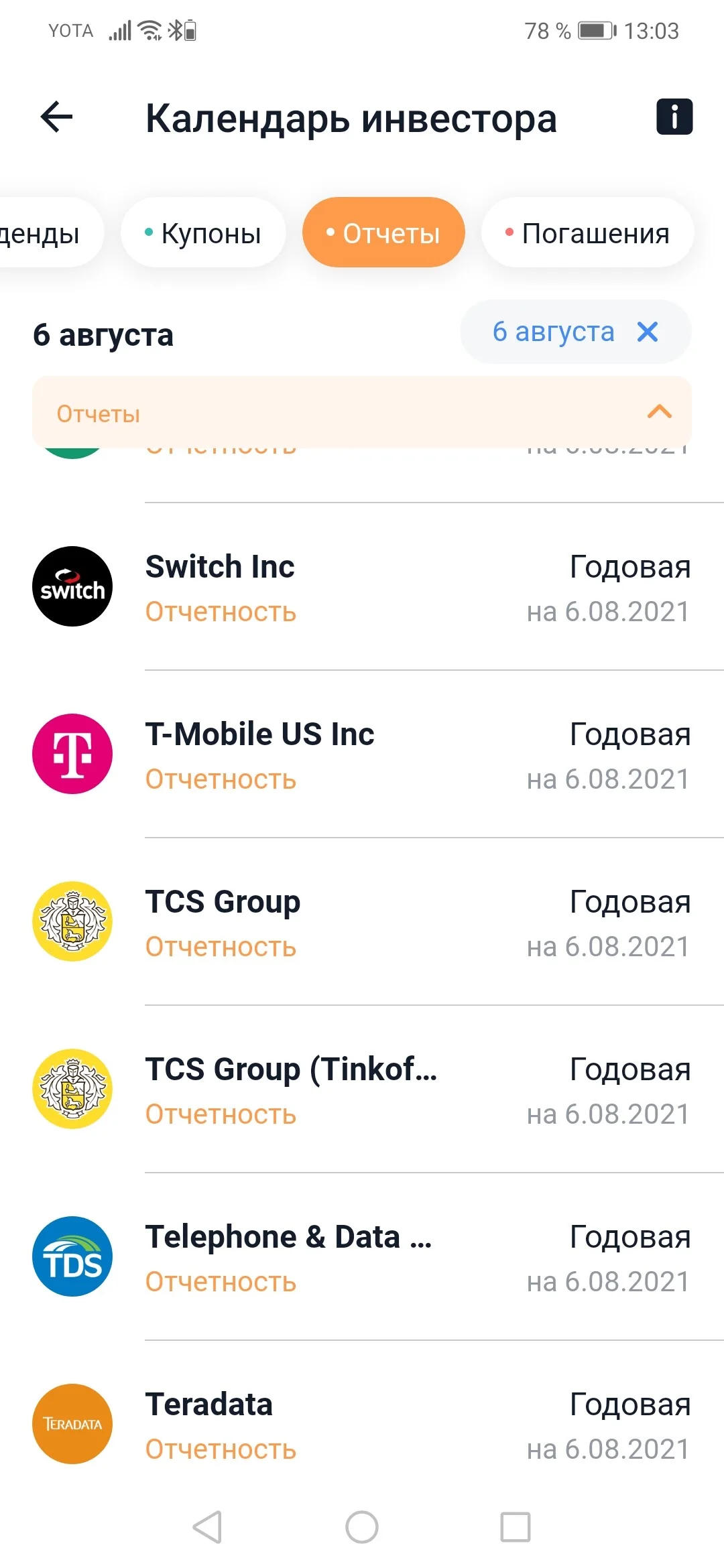Open the Telephone & Data report row
This screenshot has height=1568, width=724.
tap(362, 1258)
